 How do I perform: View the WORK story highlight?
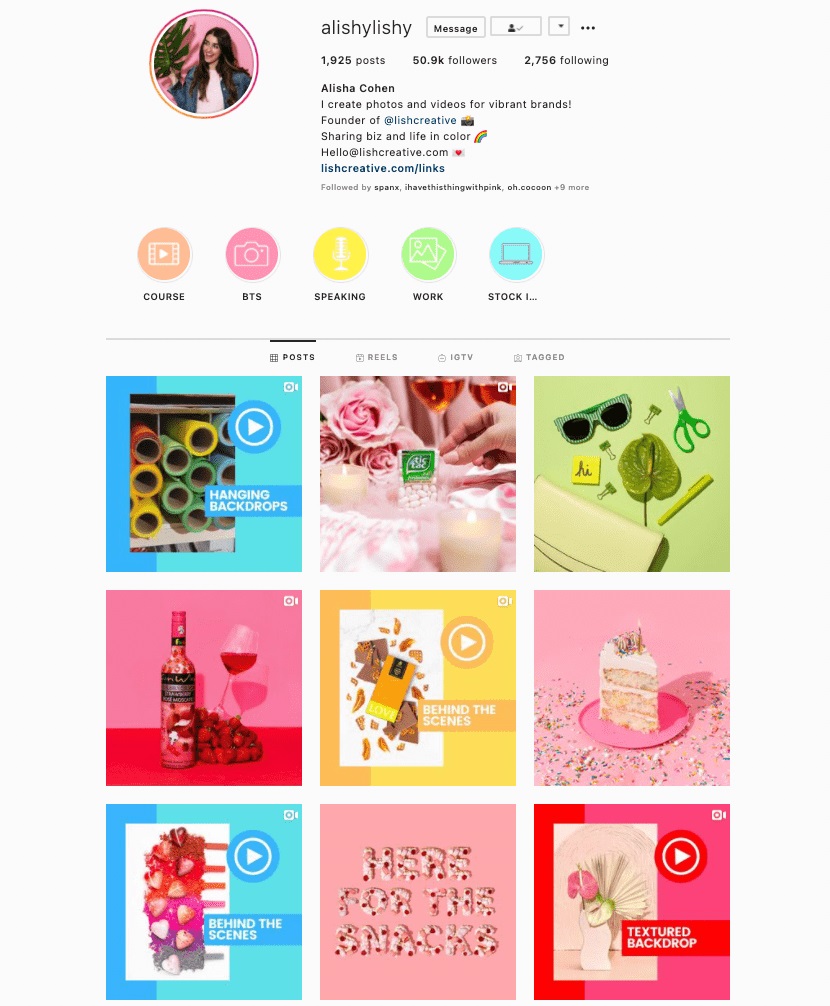pyautogui.click(x=428, y=254)
